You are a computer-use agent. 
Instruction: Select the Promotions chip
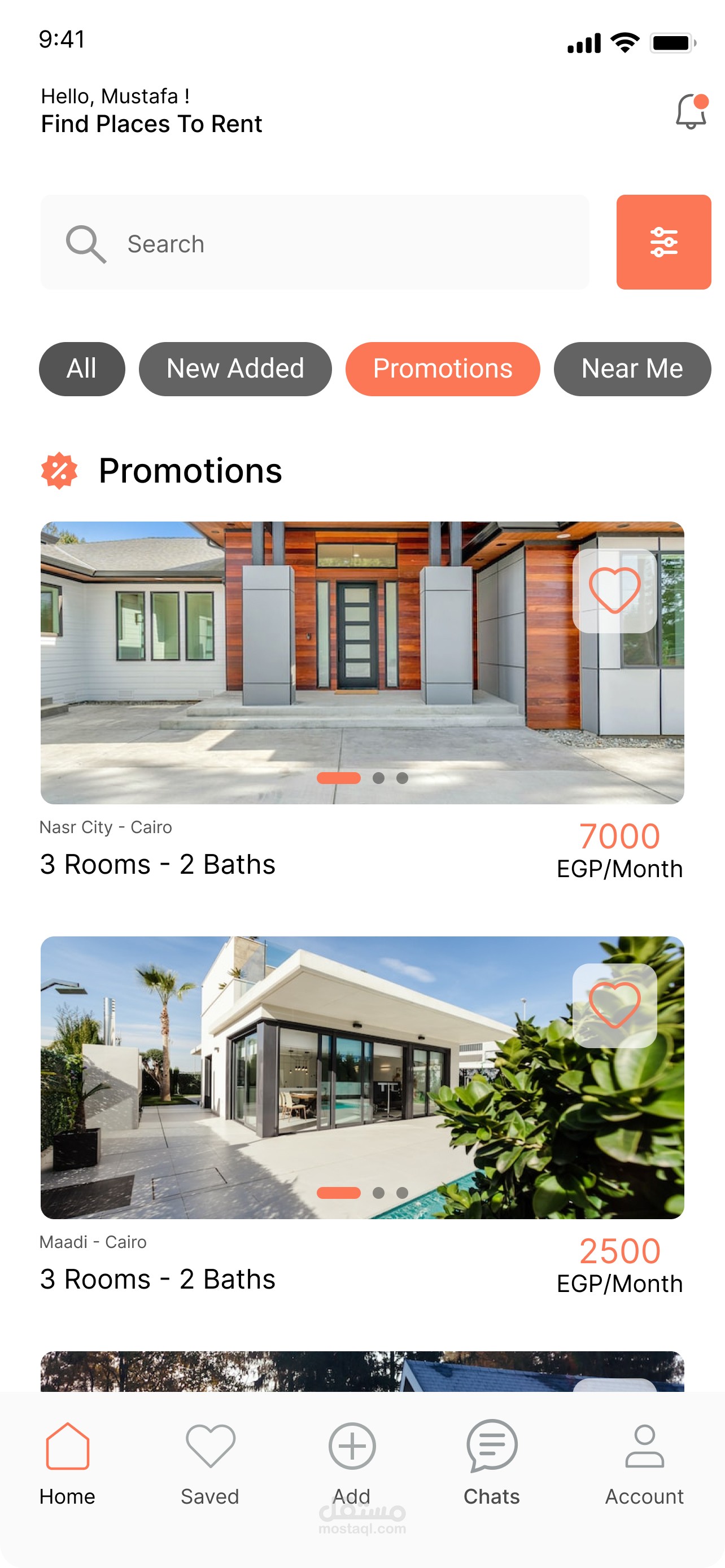[442, 369]
